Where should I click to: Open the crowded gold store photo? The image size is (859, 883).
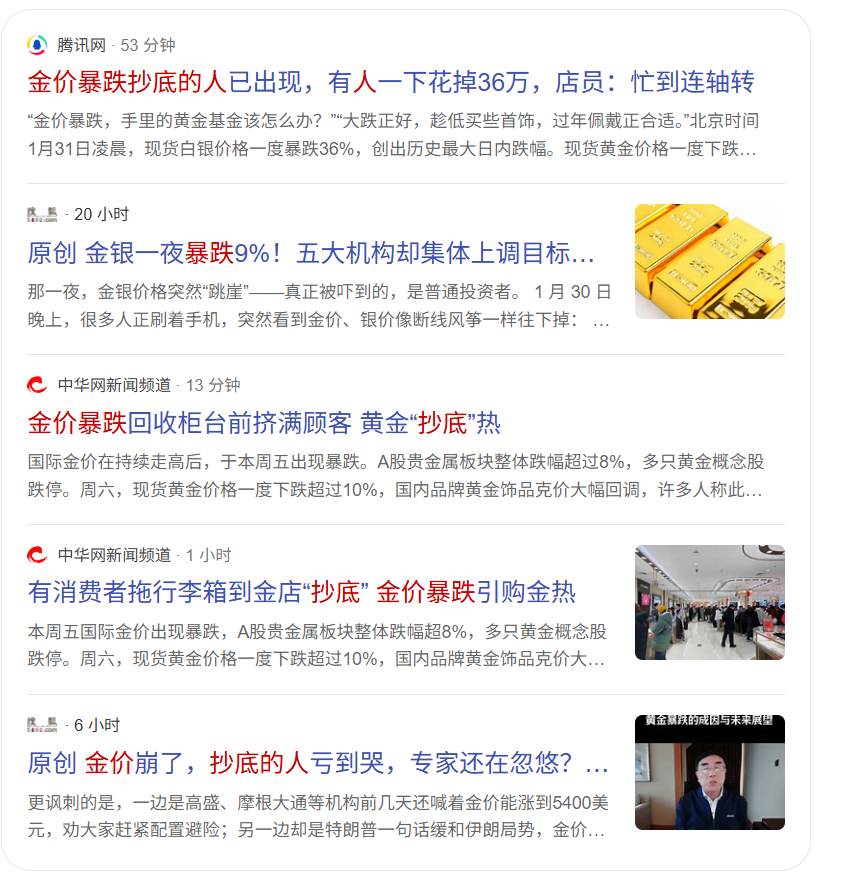pos(709,602)
